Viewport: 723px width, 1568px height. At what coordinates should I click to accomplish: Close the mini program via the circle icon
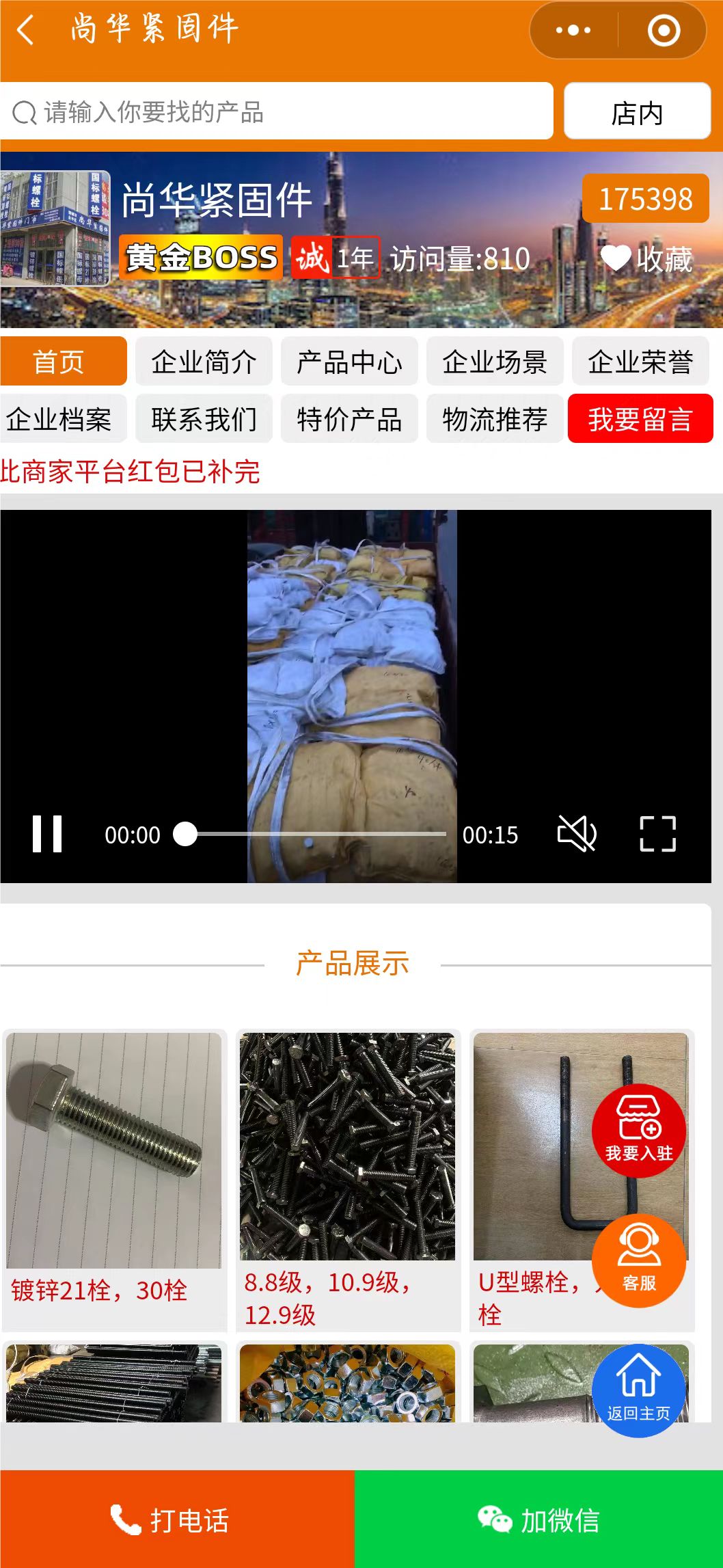pos(663,30)
